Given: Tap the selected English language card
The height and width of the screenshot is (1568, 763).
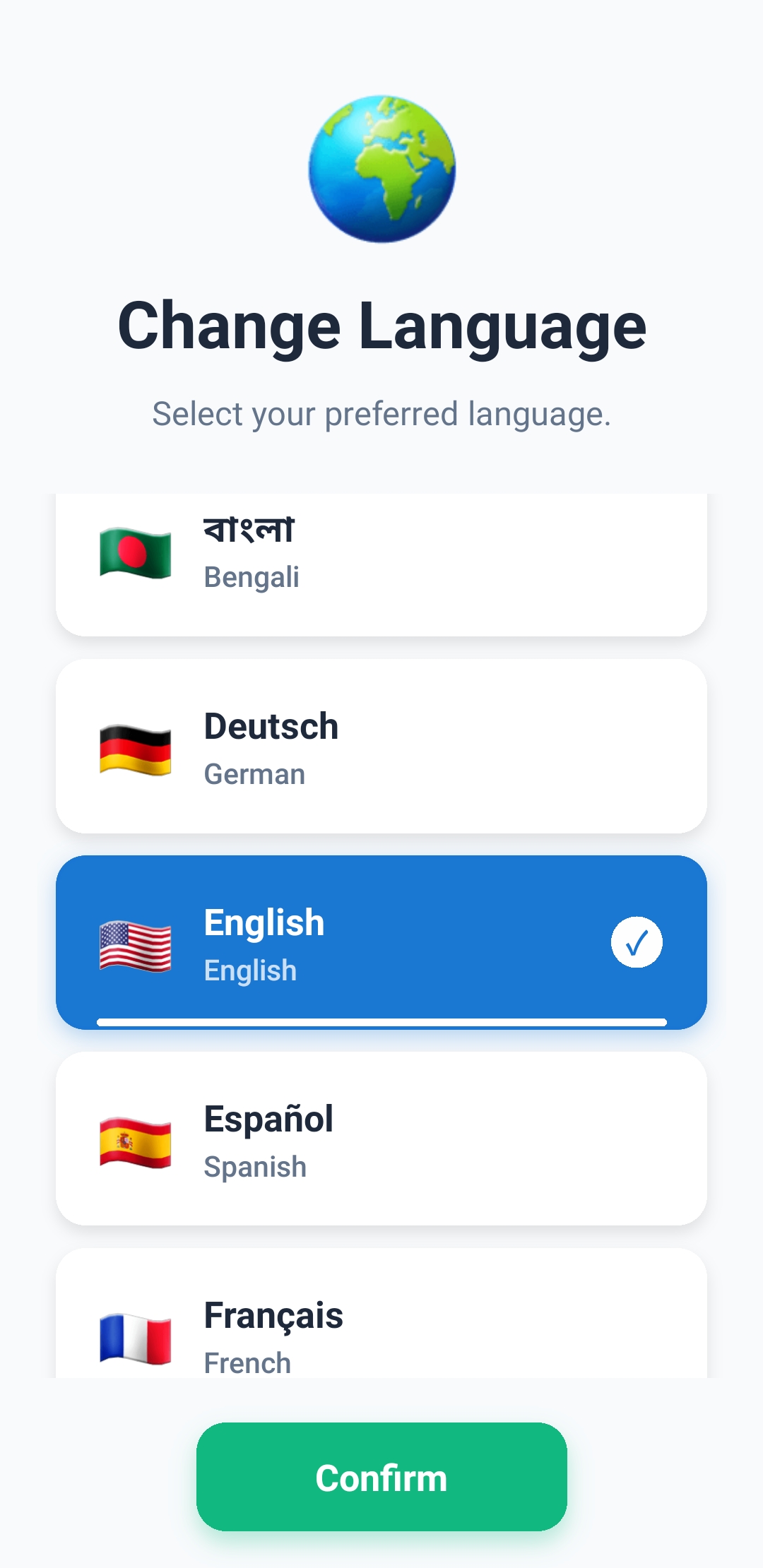Looking at the screenshot, I should pyautogui.click(x=381, y=942).
